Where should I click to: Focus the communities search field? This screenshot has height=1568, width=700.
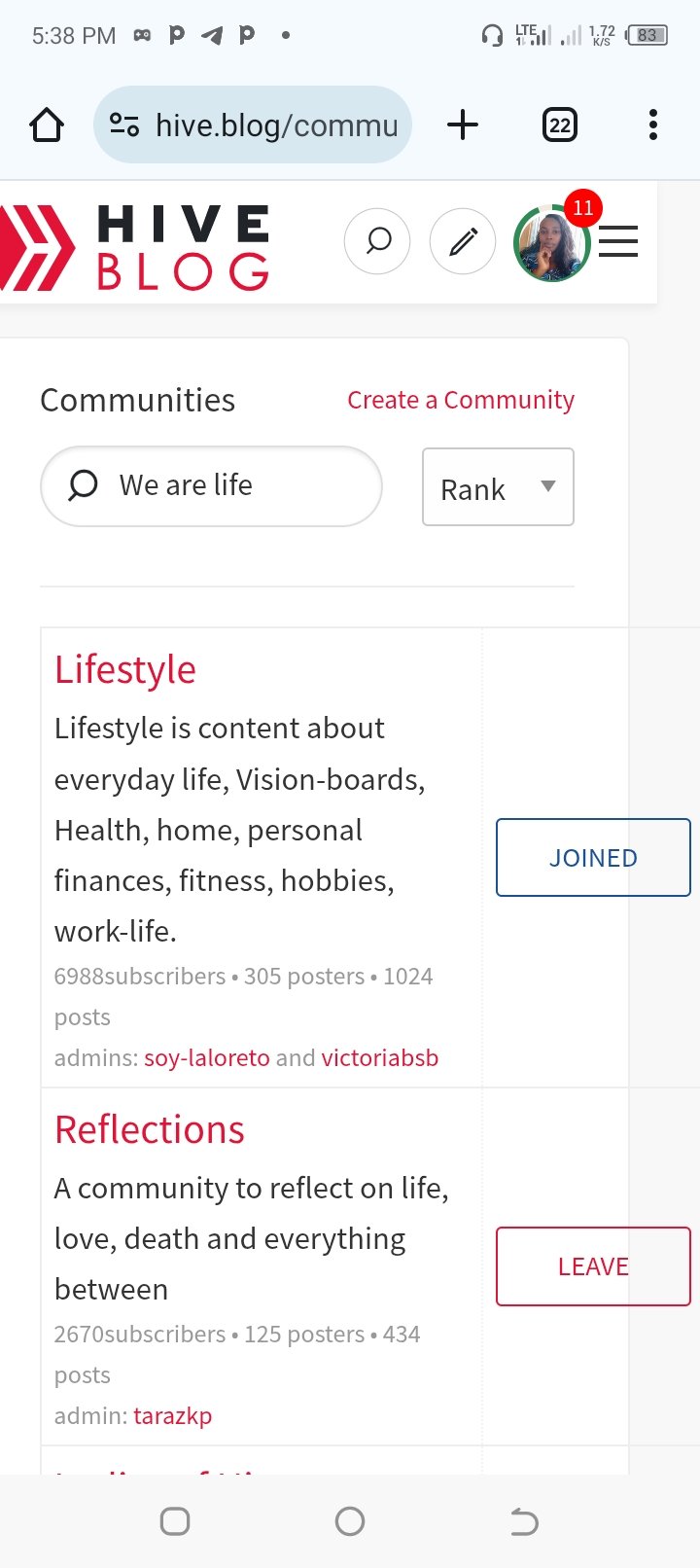[x=211, y=486]
